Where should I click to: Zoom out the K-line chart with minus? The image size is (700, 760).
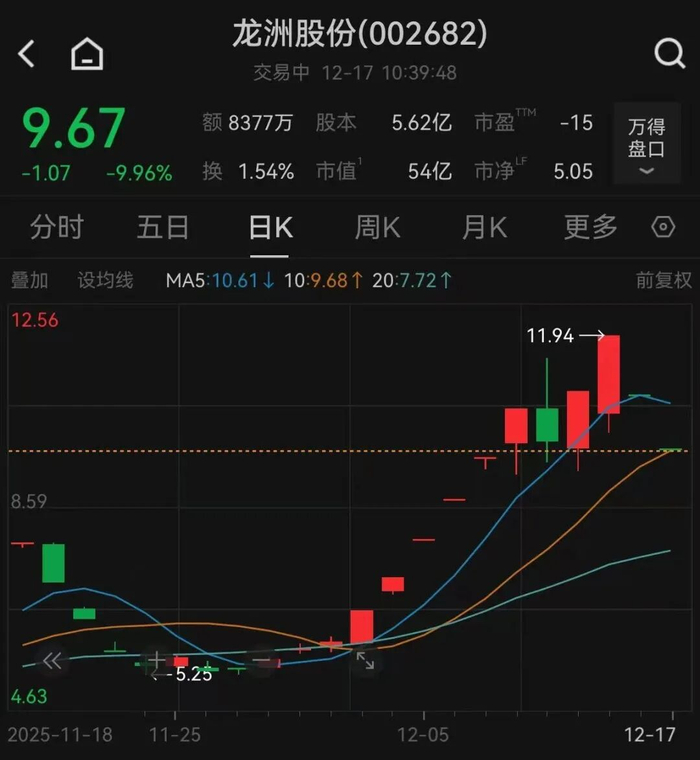coord(261,660)
